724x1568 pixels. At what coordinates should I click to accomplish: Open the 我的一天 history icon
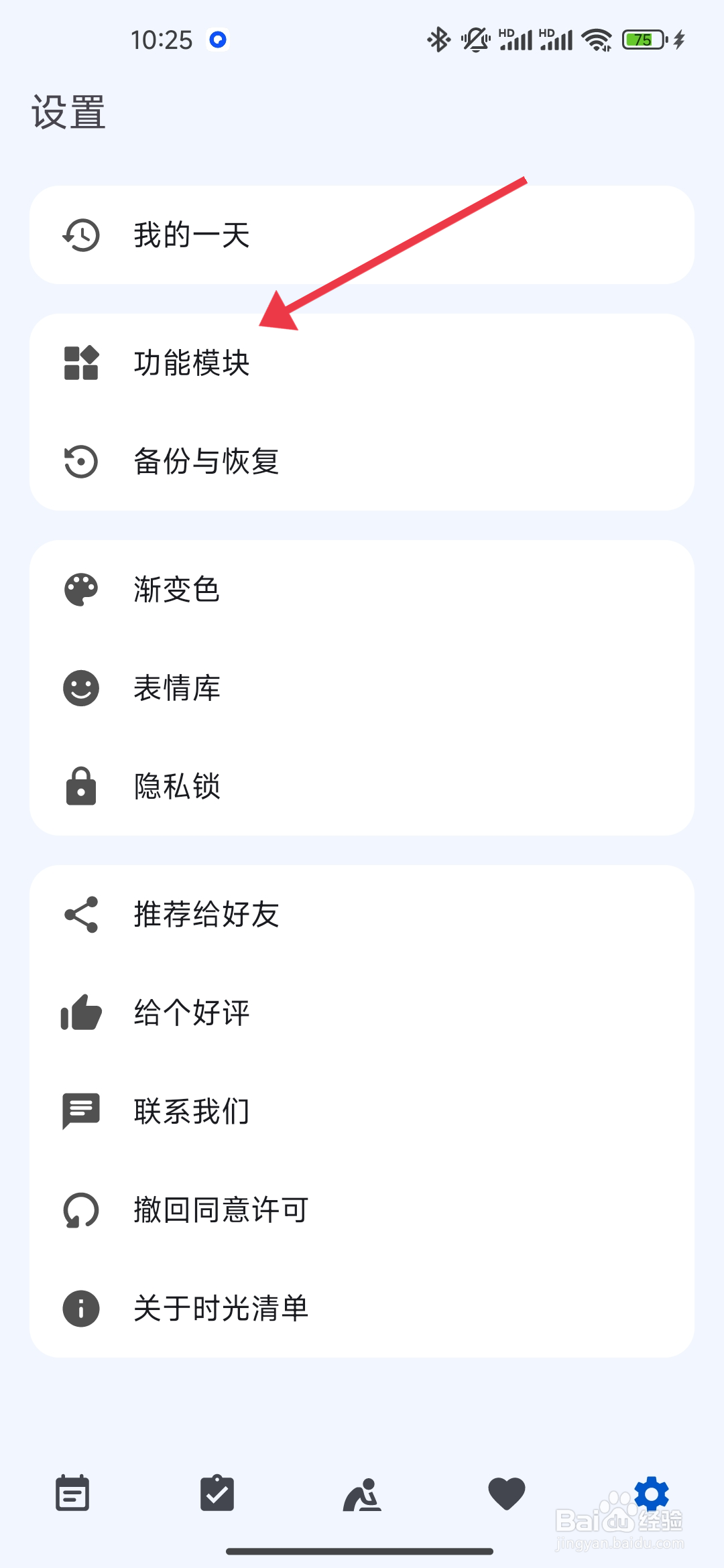tap(80, 235)
